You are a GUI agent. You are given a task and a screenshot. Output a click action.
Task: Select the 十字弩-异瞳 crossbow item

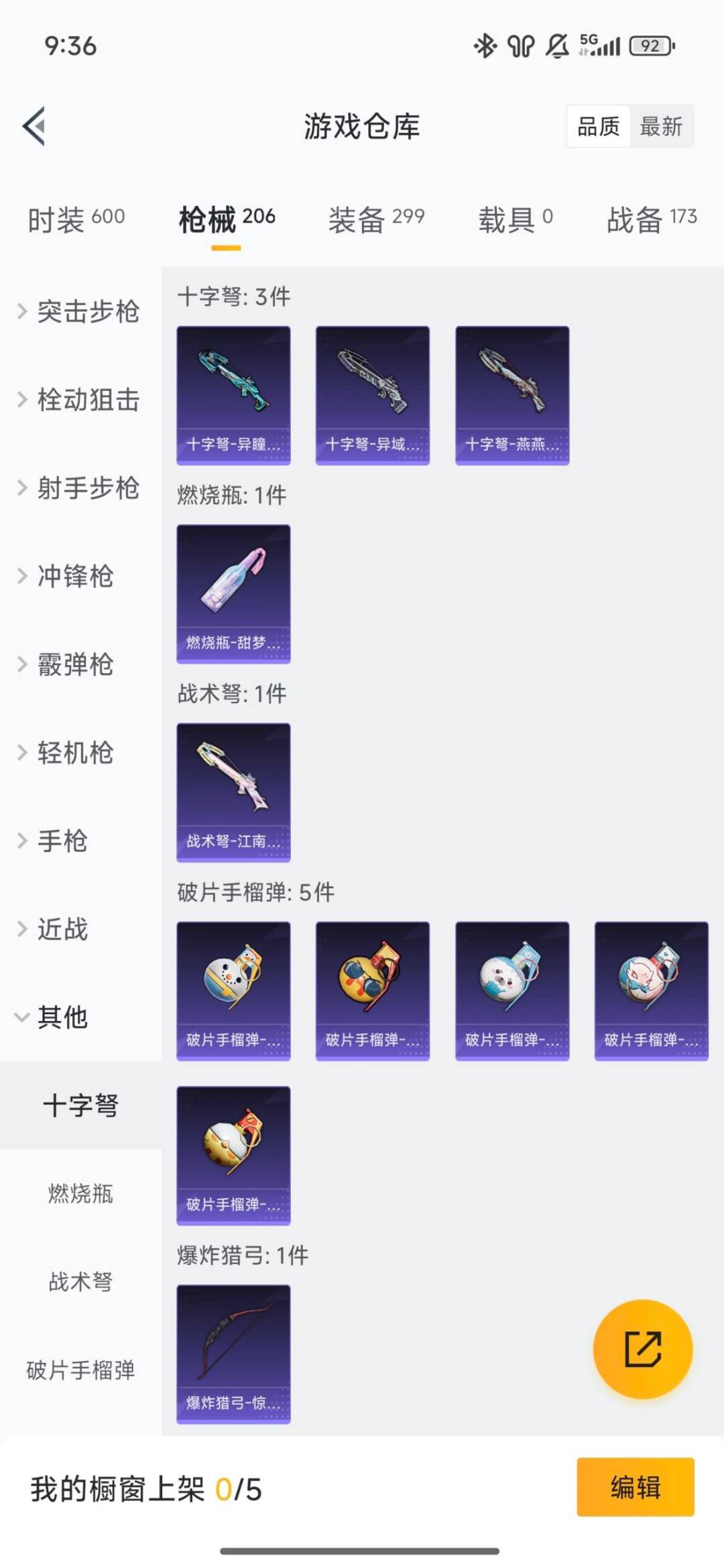233,394
